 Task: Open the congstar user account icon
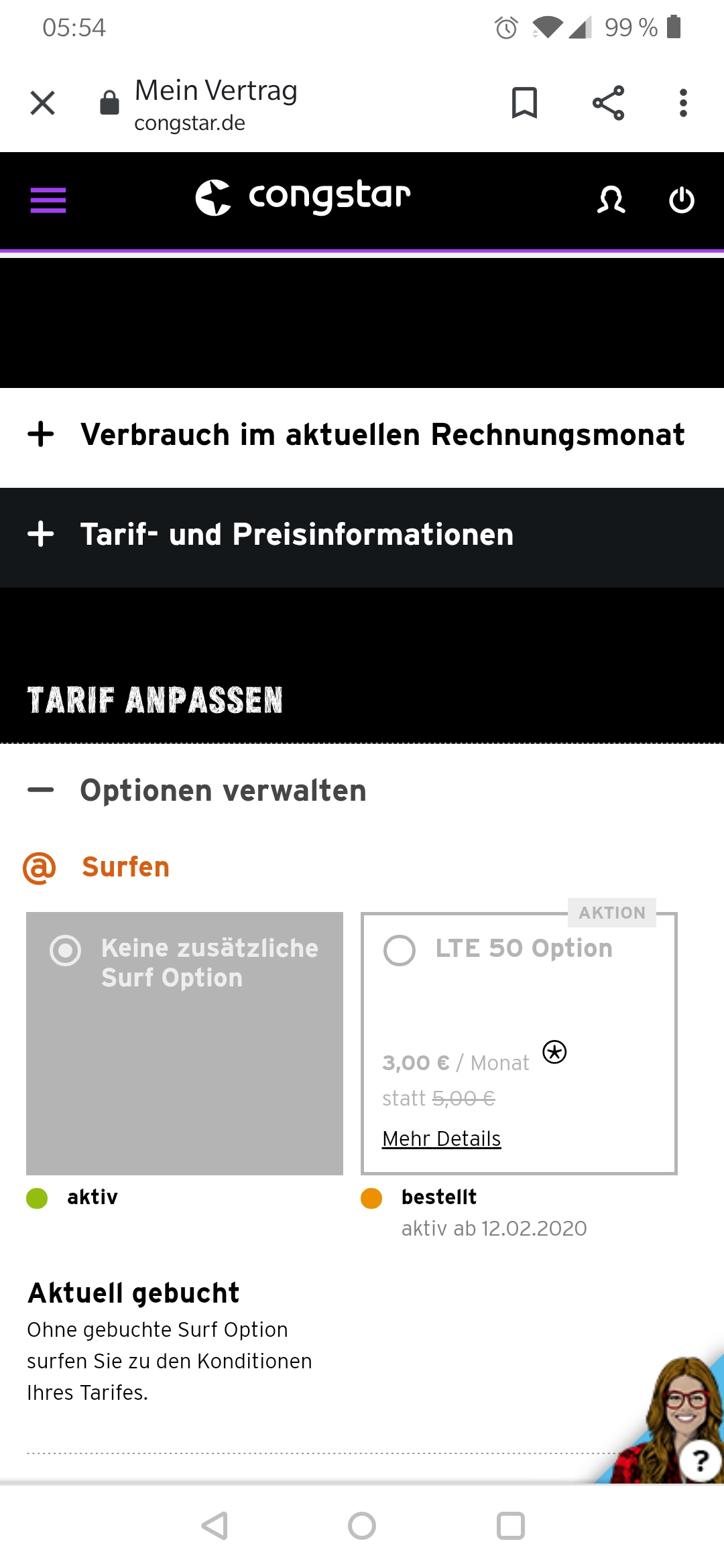pyautogui.click(x=611, y=200)
